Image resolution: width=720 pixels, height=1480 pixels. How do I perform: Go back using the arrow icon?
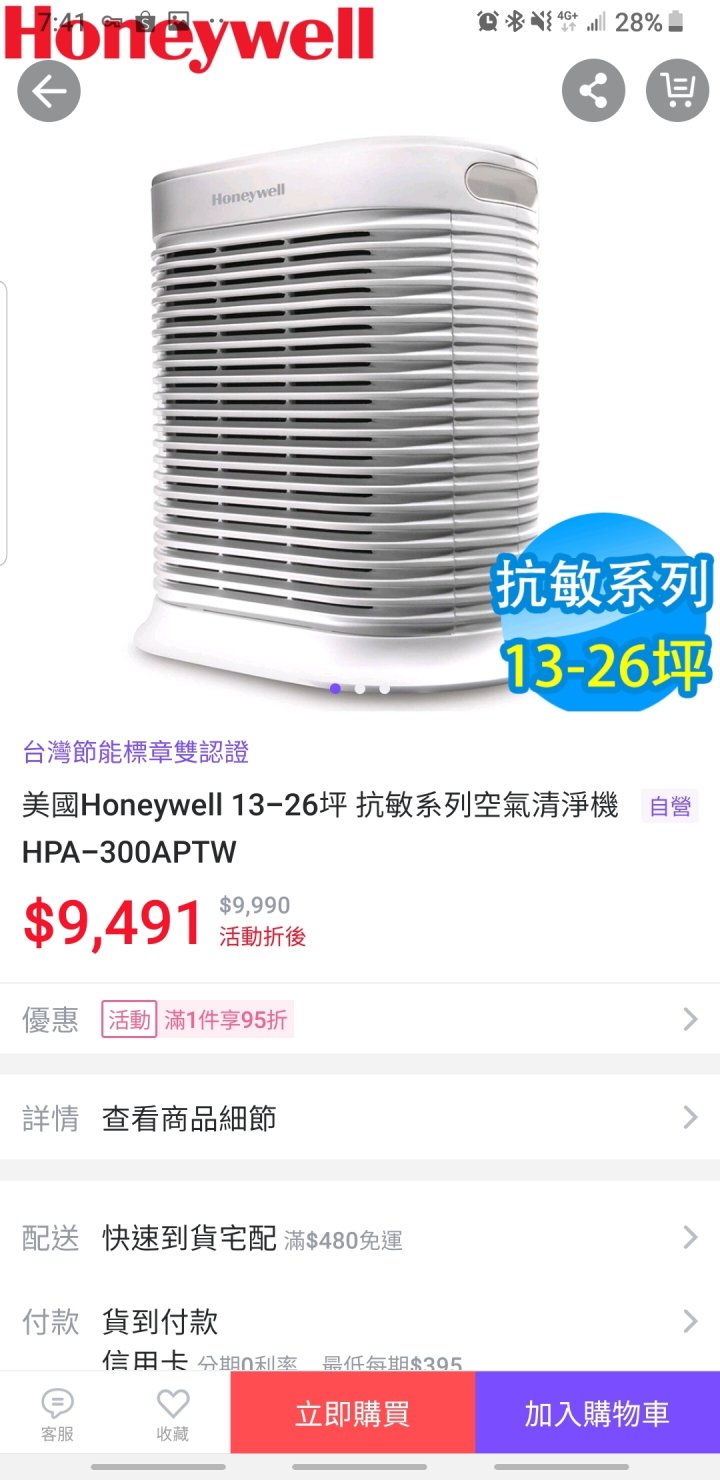48,92
